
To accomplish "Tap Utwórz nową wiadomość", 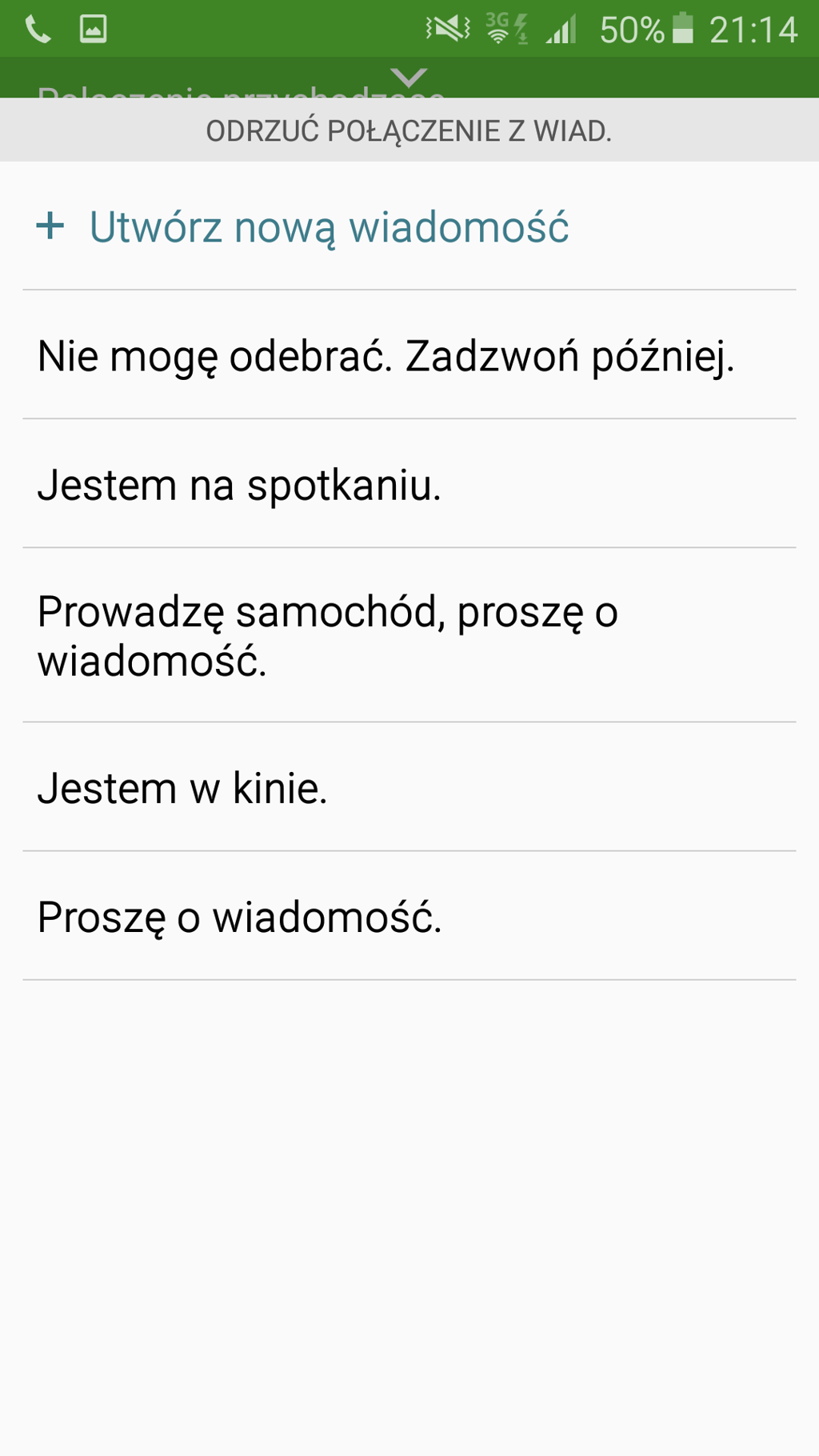I will point(329,227).
